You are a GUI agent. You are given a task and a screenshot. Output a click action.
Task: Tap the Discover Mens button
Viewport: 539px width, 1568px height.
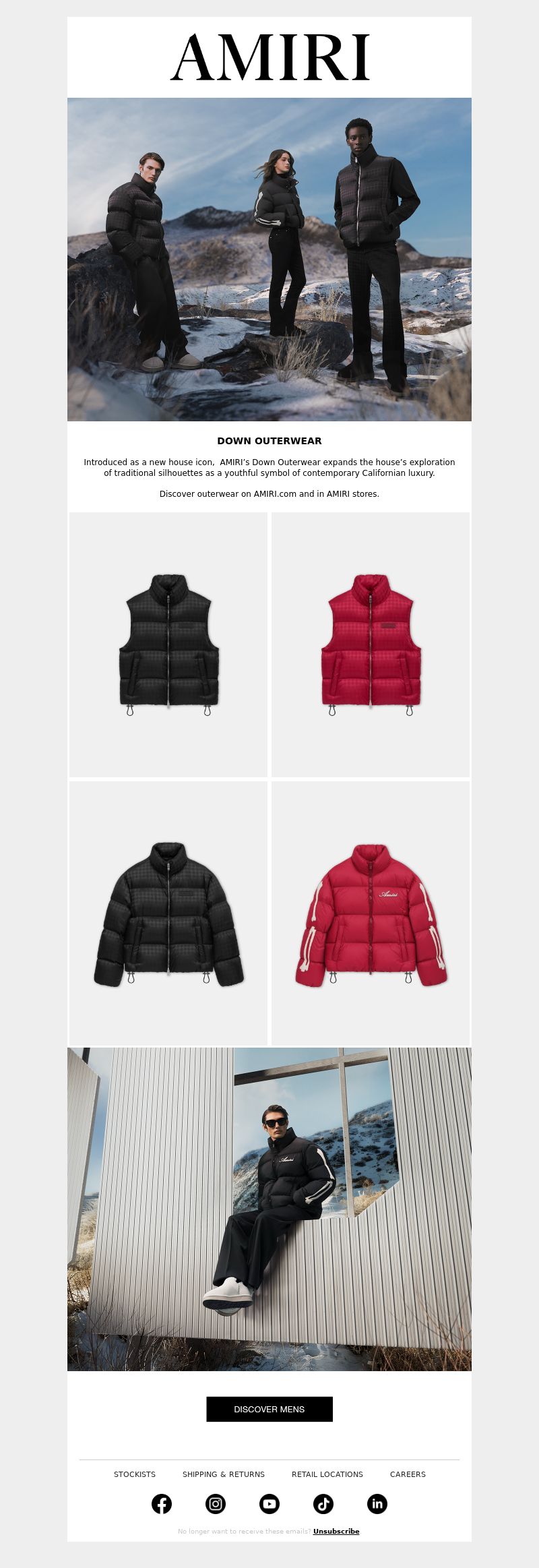[x=269, y=1409]
